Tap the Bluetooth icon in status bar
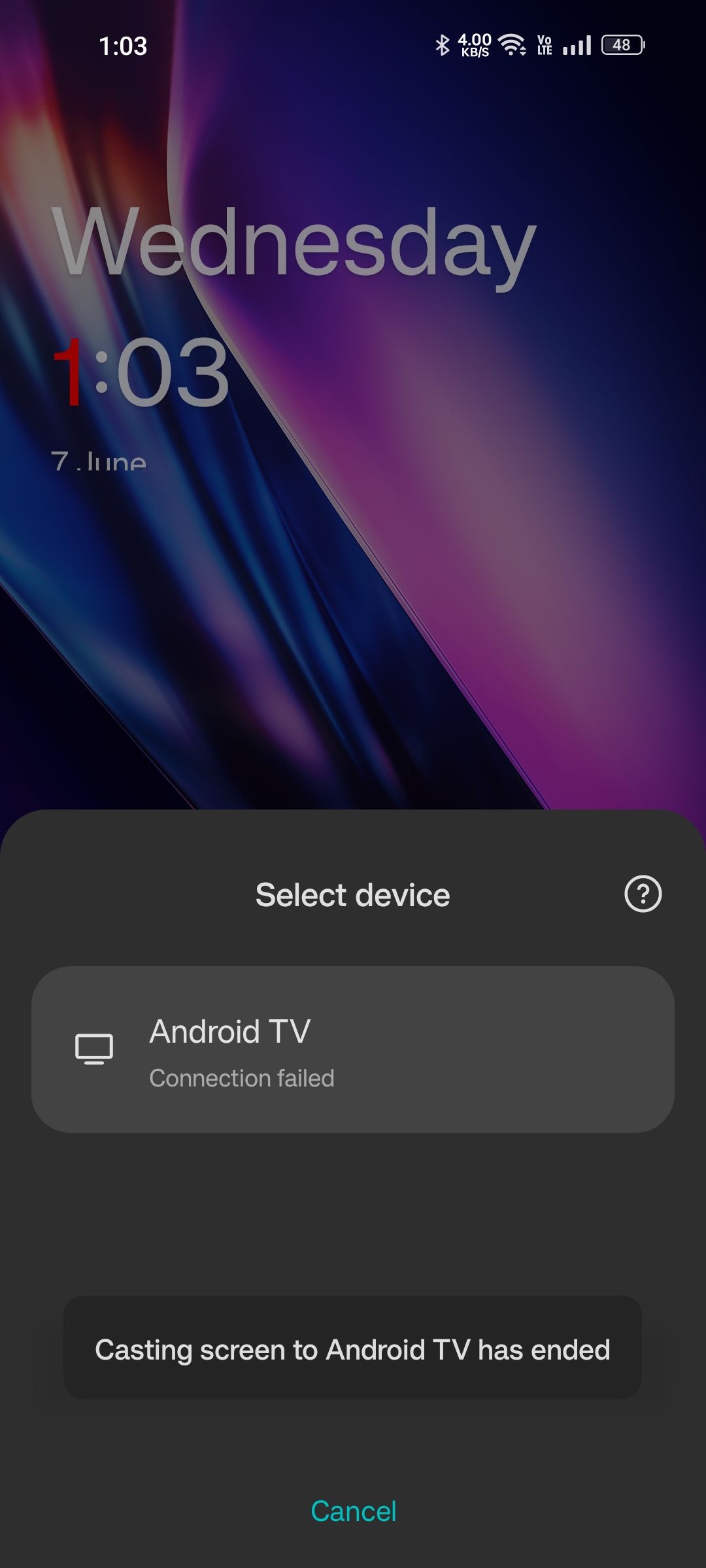This screenshot has width=706, height=1568. click(443, 46)
